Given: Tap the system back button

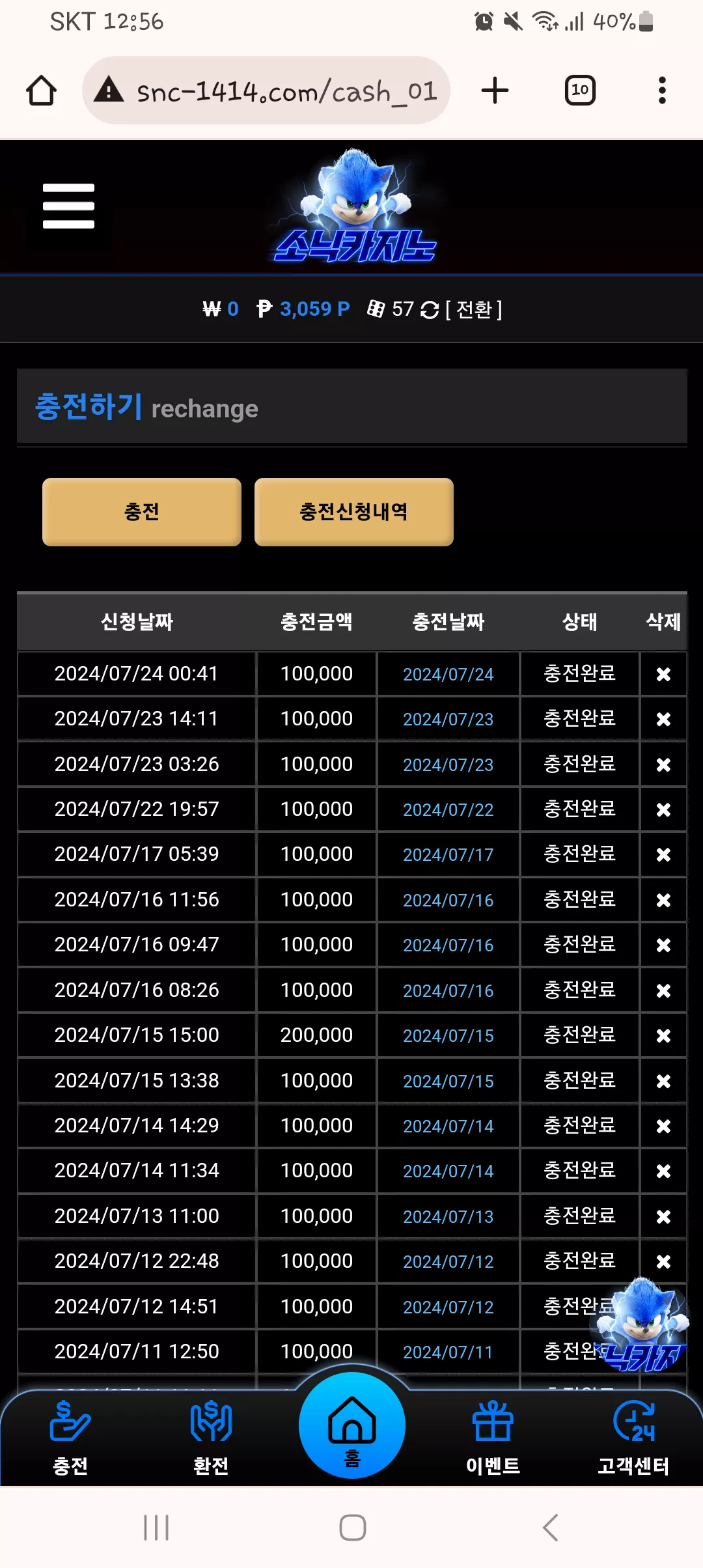Looking at the screenshot, I should 551,1528.
